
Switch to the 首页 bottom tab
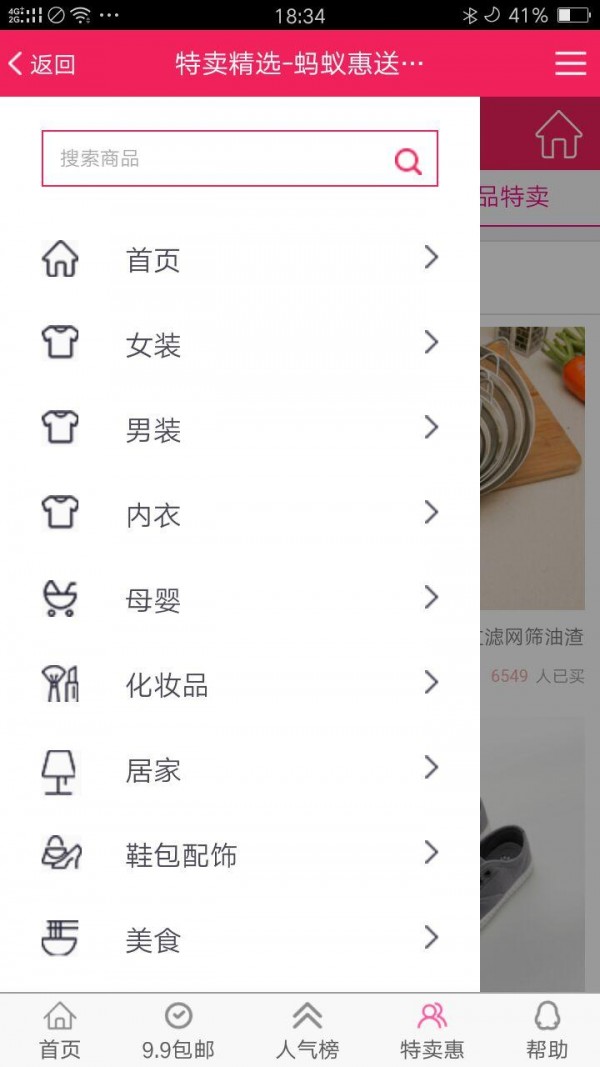point(60,1030)
